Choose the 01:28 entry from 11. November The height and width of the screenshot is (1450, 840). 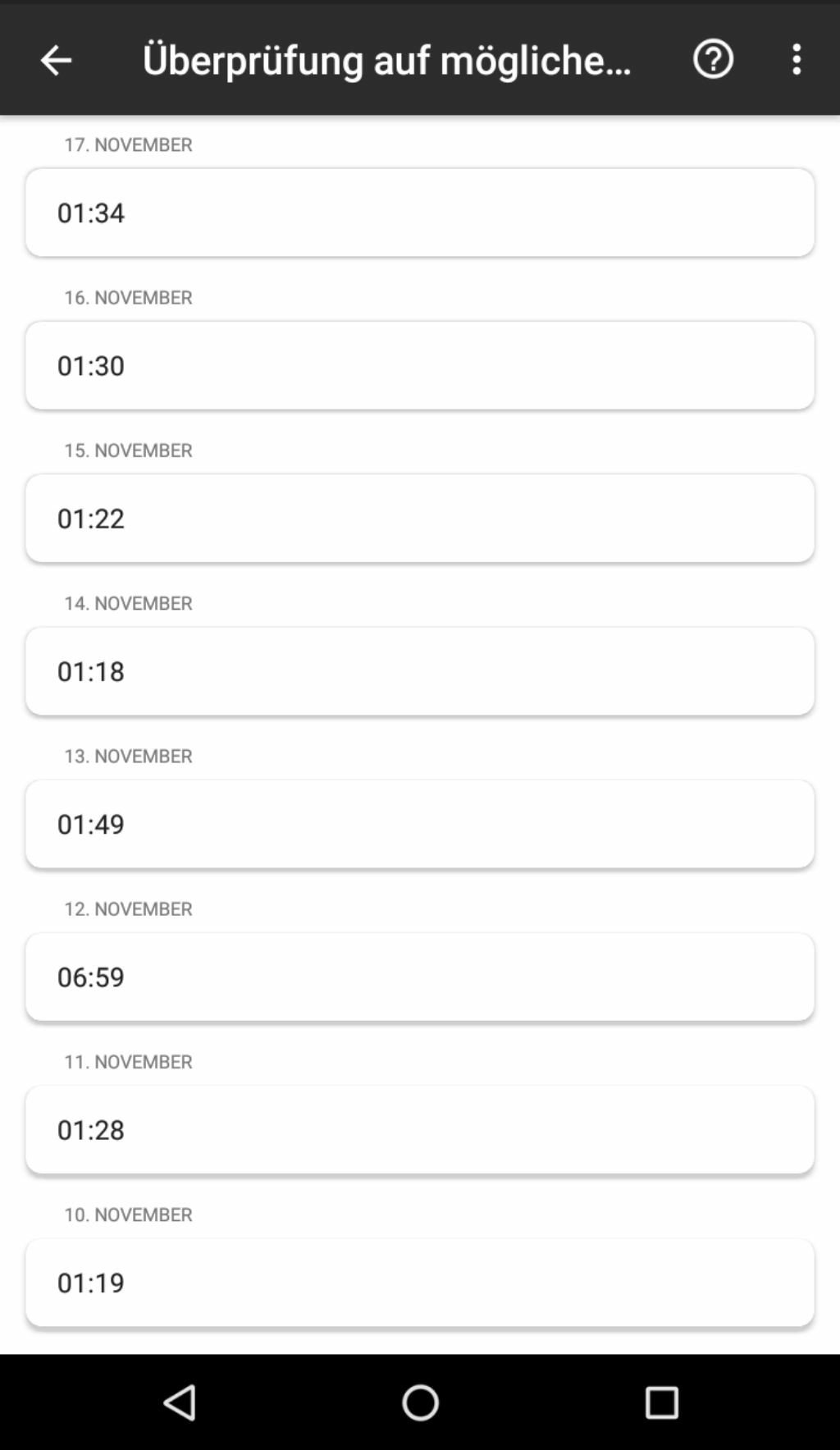pos(419,1130)
